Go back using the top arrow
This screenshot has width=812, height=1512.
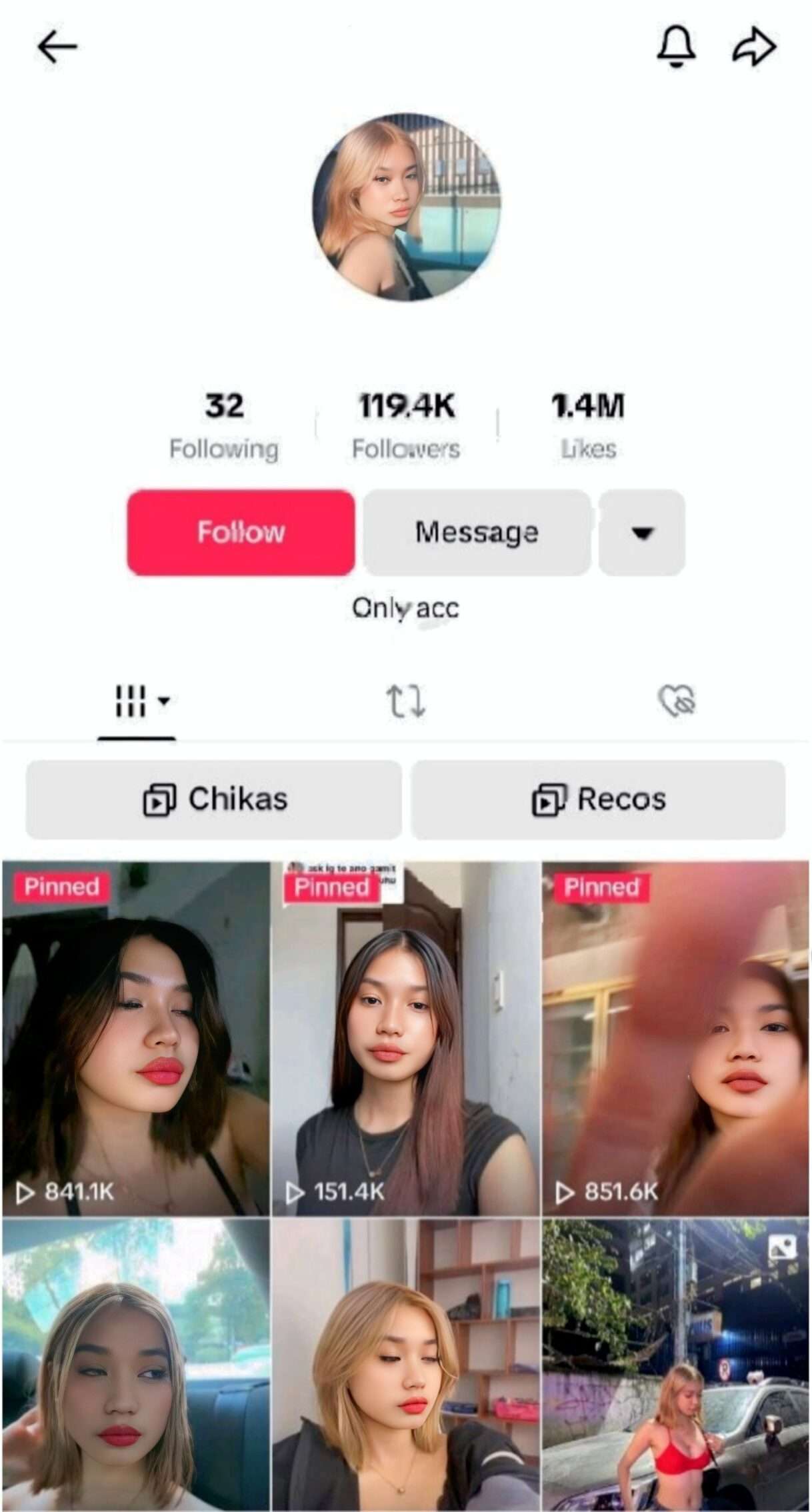pyautogui.click(x=57, y=47)
